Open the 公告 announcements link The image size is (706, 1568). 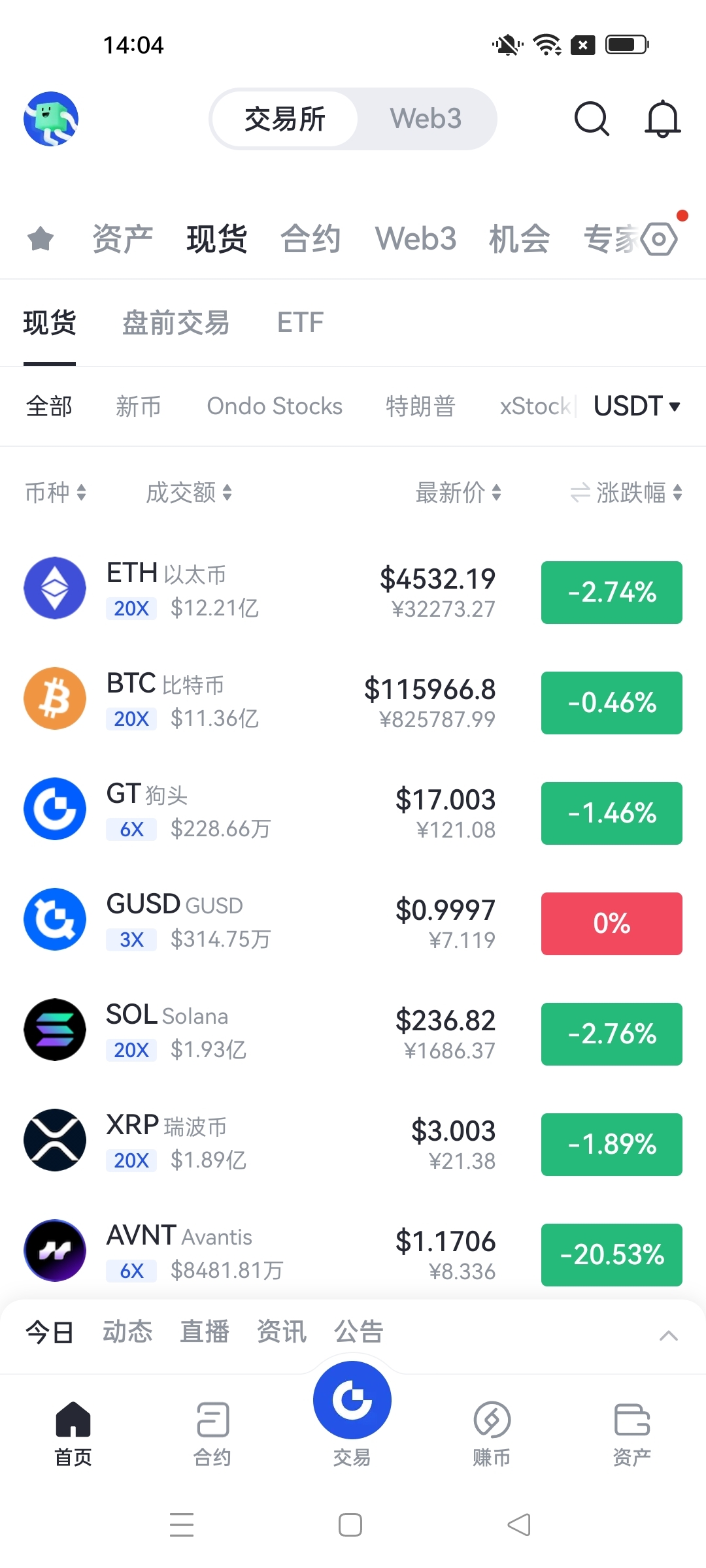(x=358, y=1331)
